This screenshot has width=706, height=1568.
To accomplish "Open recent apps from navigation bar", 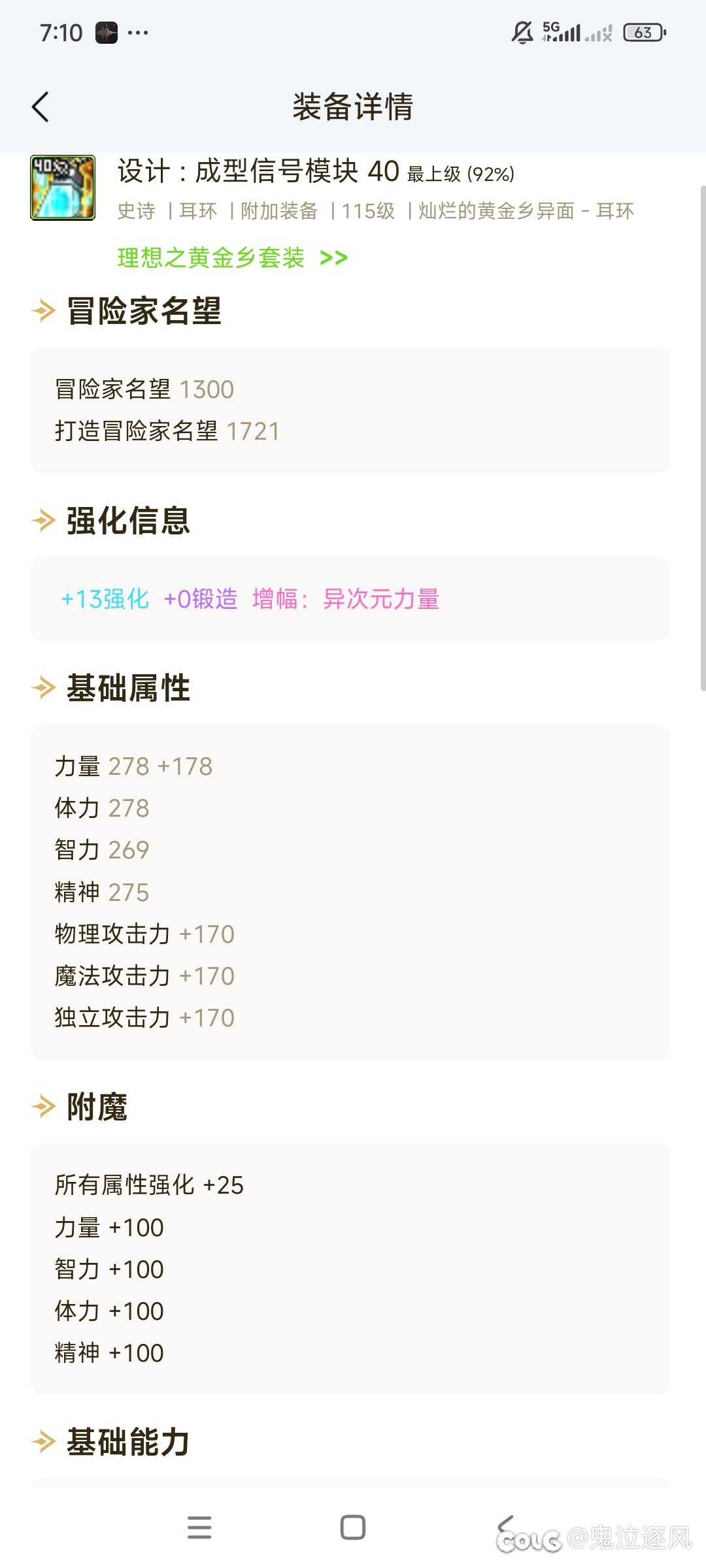I will click(x=199, y=1527).
